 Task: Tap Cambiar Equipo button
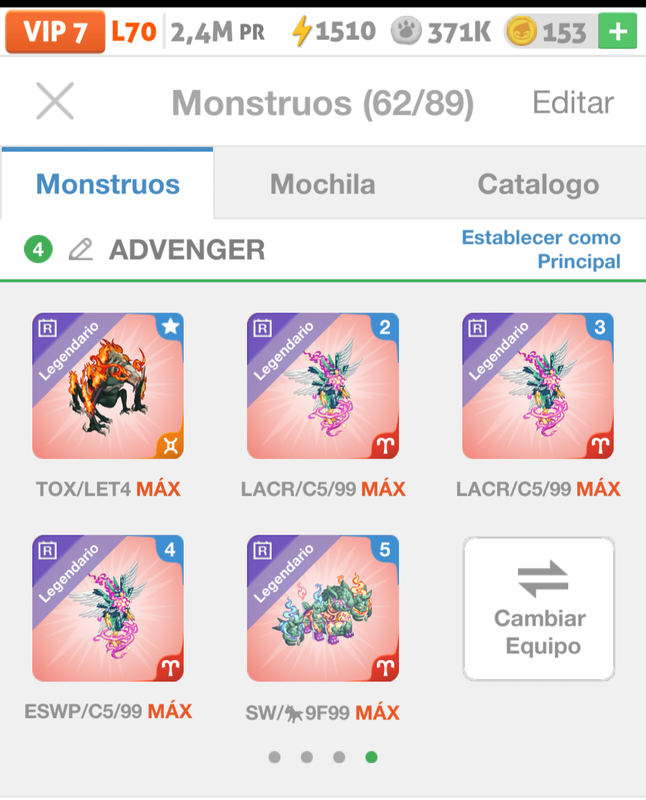click(x=539, y=608)
